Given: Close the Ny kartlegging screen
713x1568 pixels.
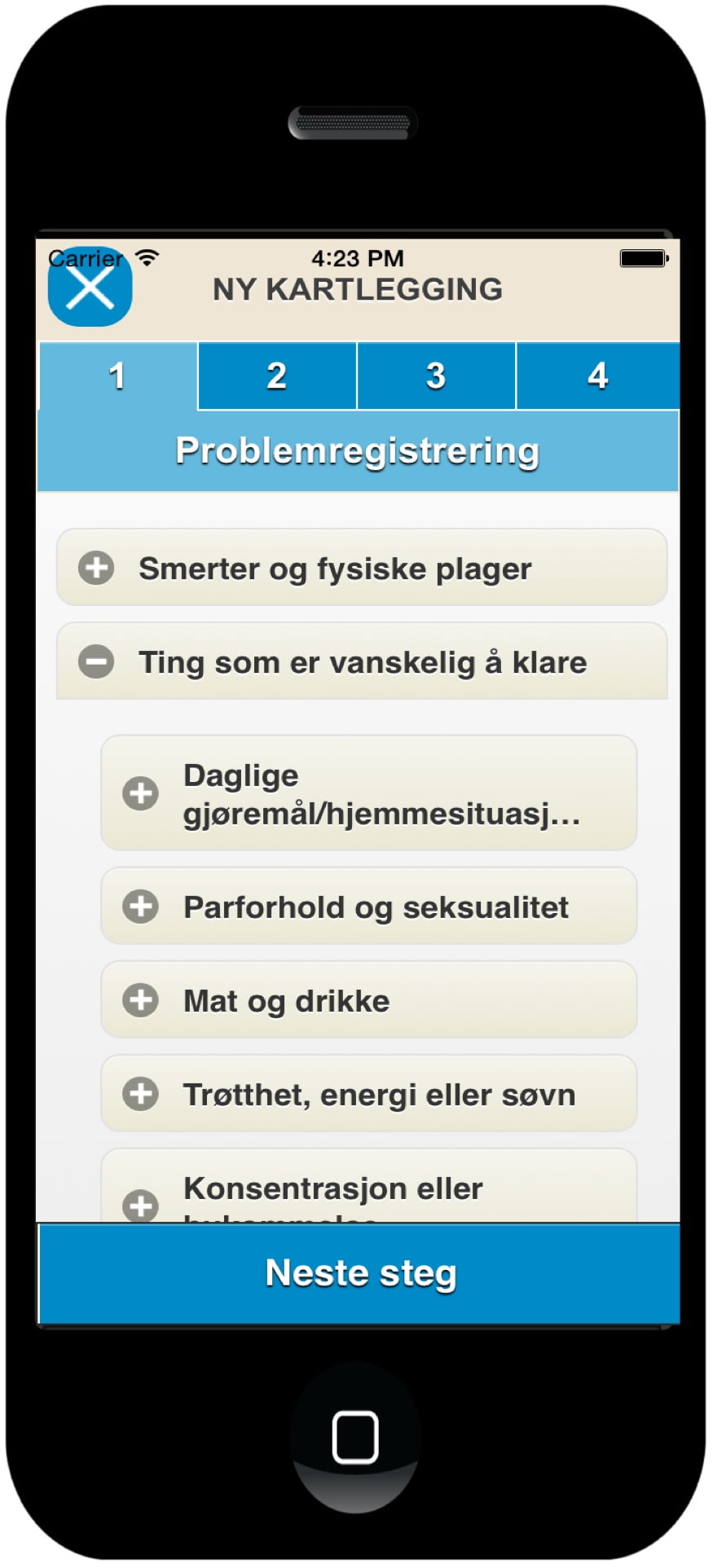Looking at the screenshot, I should 90,288.
